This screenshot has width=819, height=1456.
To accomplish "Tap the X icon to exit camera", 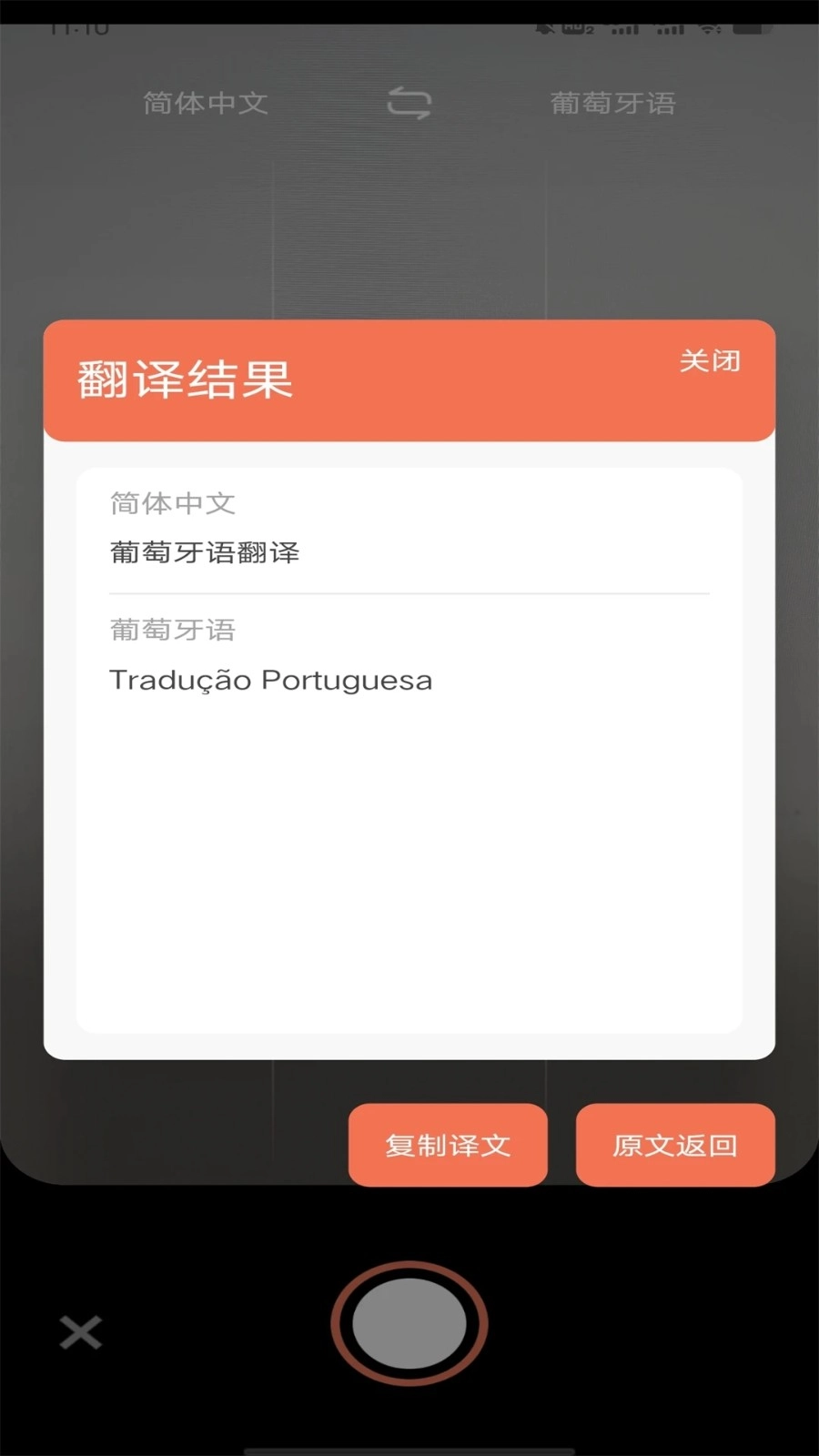I will [x=79, y=1332].
